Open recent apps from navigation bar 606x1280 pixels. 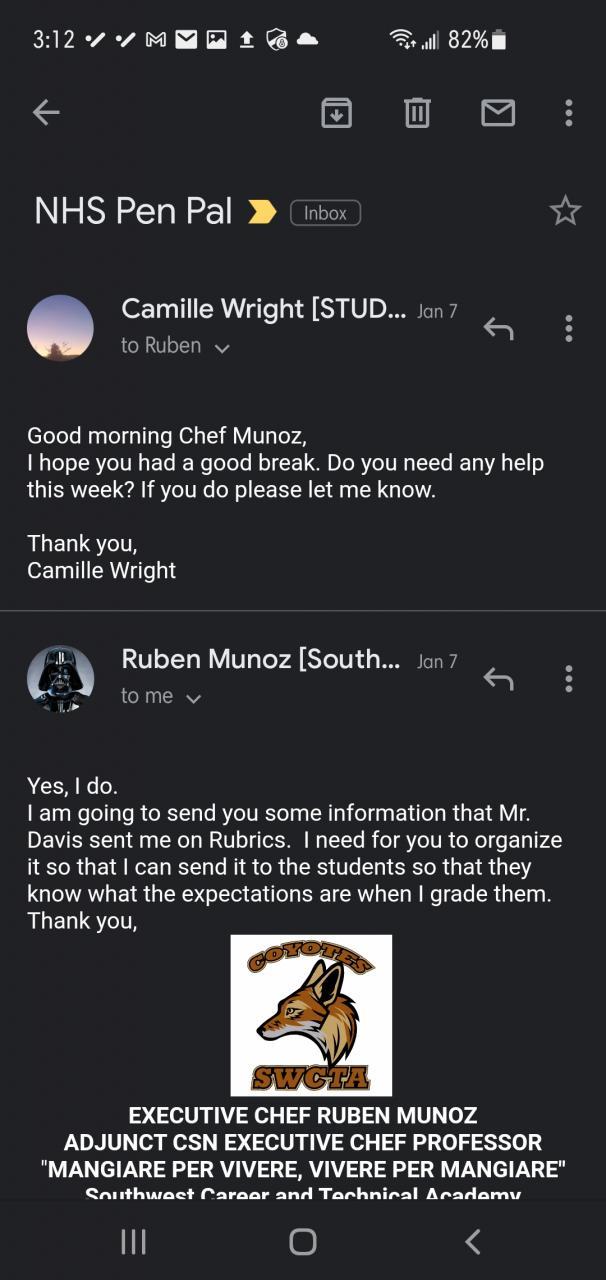[133, 1242]
